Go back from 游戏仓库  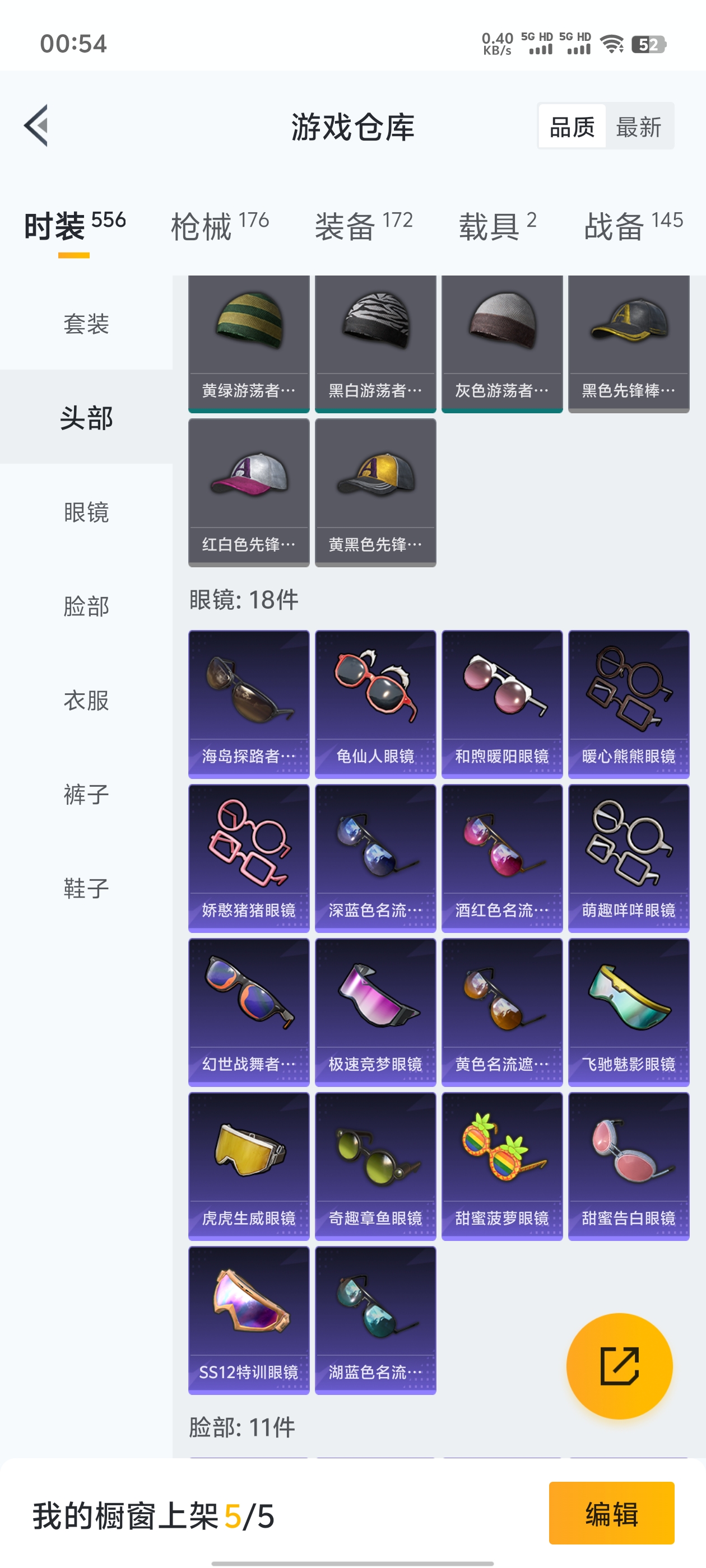point(36,126)
